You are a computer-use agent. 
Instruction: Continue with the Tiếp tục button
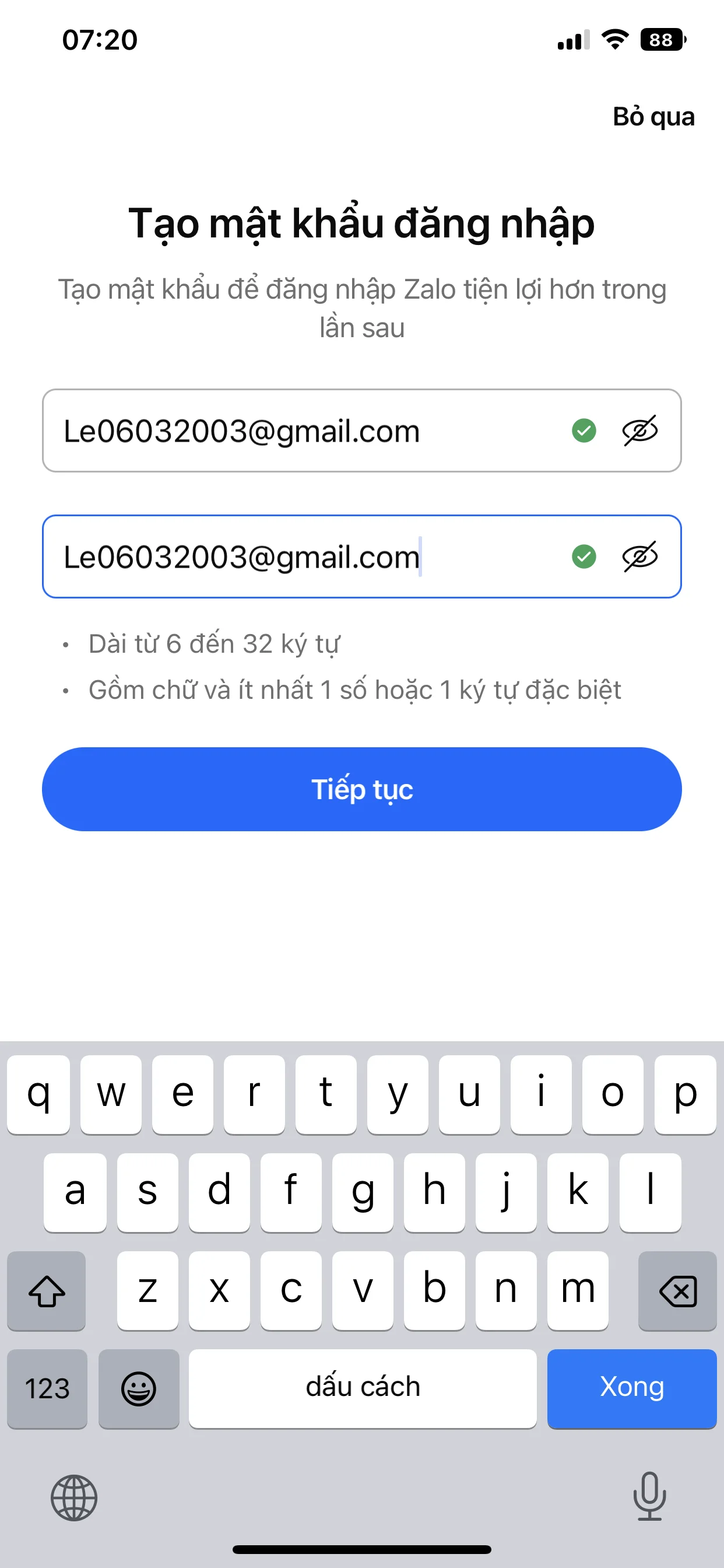(361, 789)
